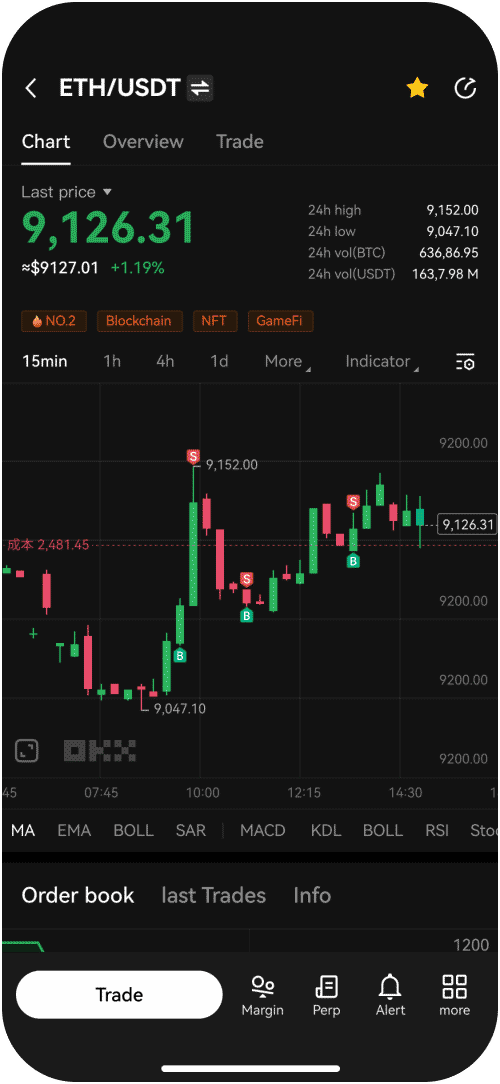This screenshot has height=1084, width=500.
Task: Open chart settings icon
Action: tap(465, 362)
